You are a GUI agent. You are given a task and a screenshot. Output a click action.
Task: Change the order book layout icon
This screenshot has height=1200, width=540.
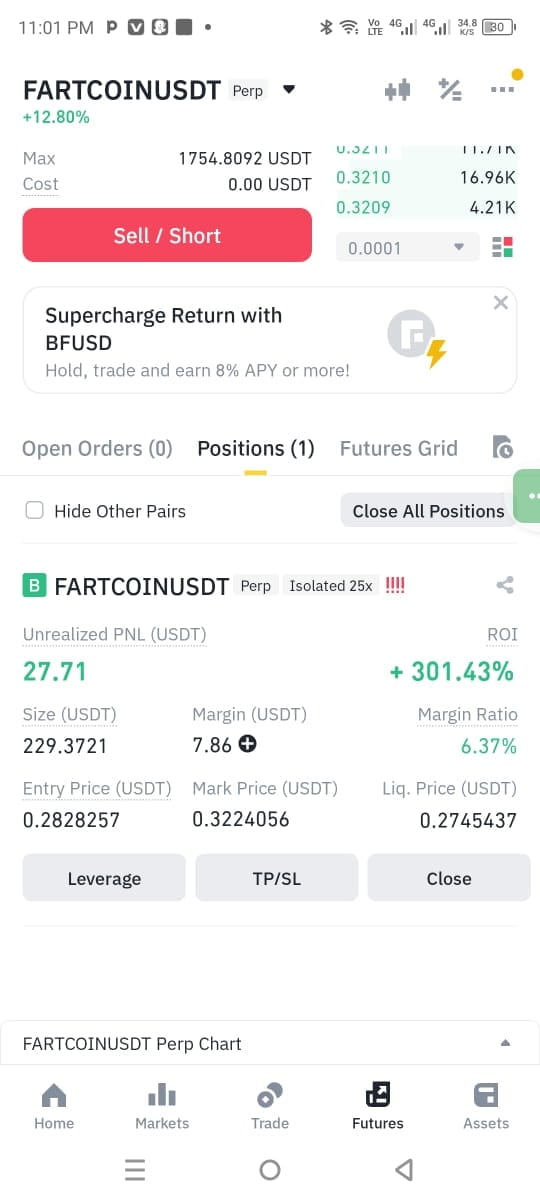[x=503, y=247]
